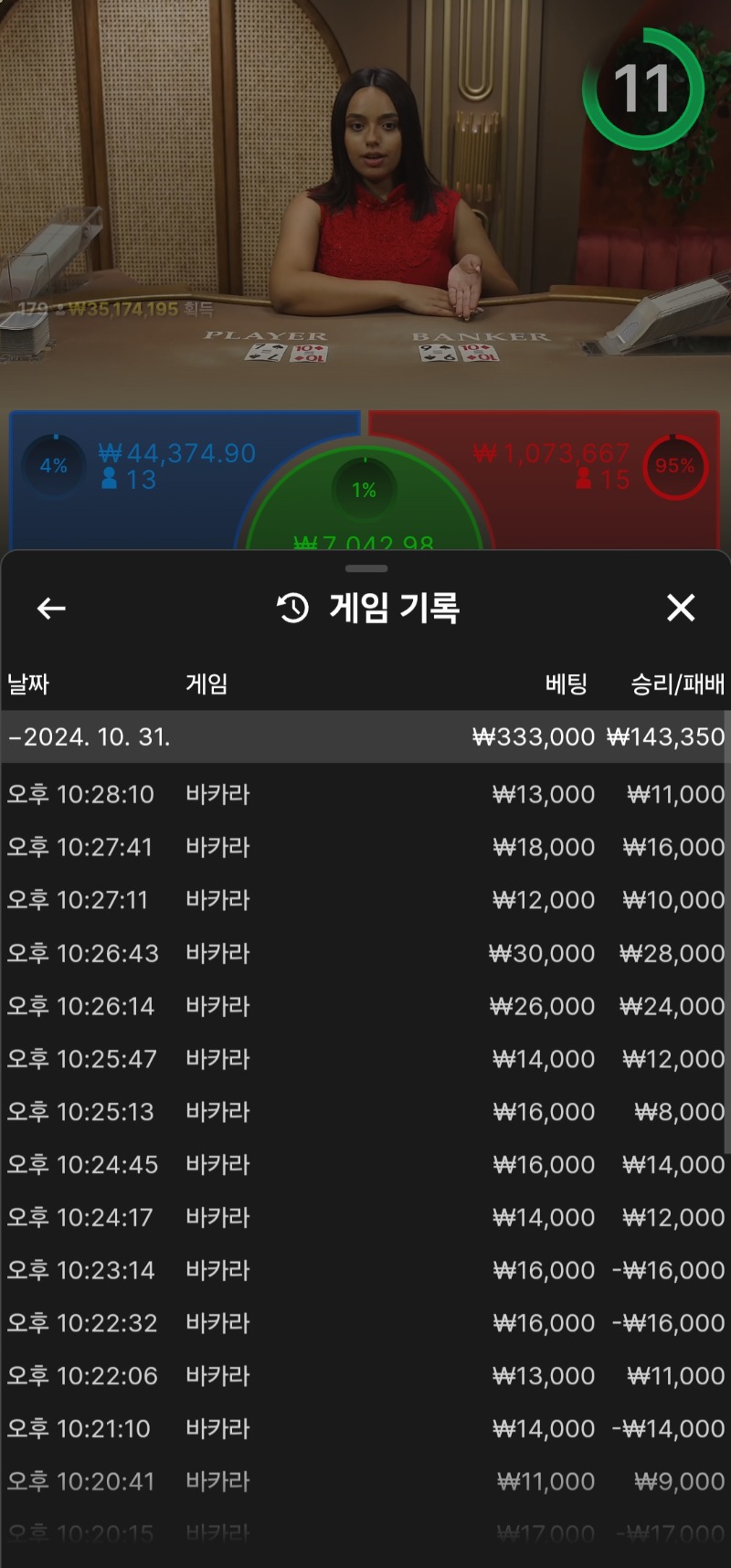
Task: Open the 오후 10:22:06 바카라 record
Action: pos(365,1376)
